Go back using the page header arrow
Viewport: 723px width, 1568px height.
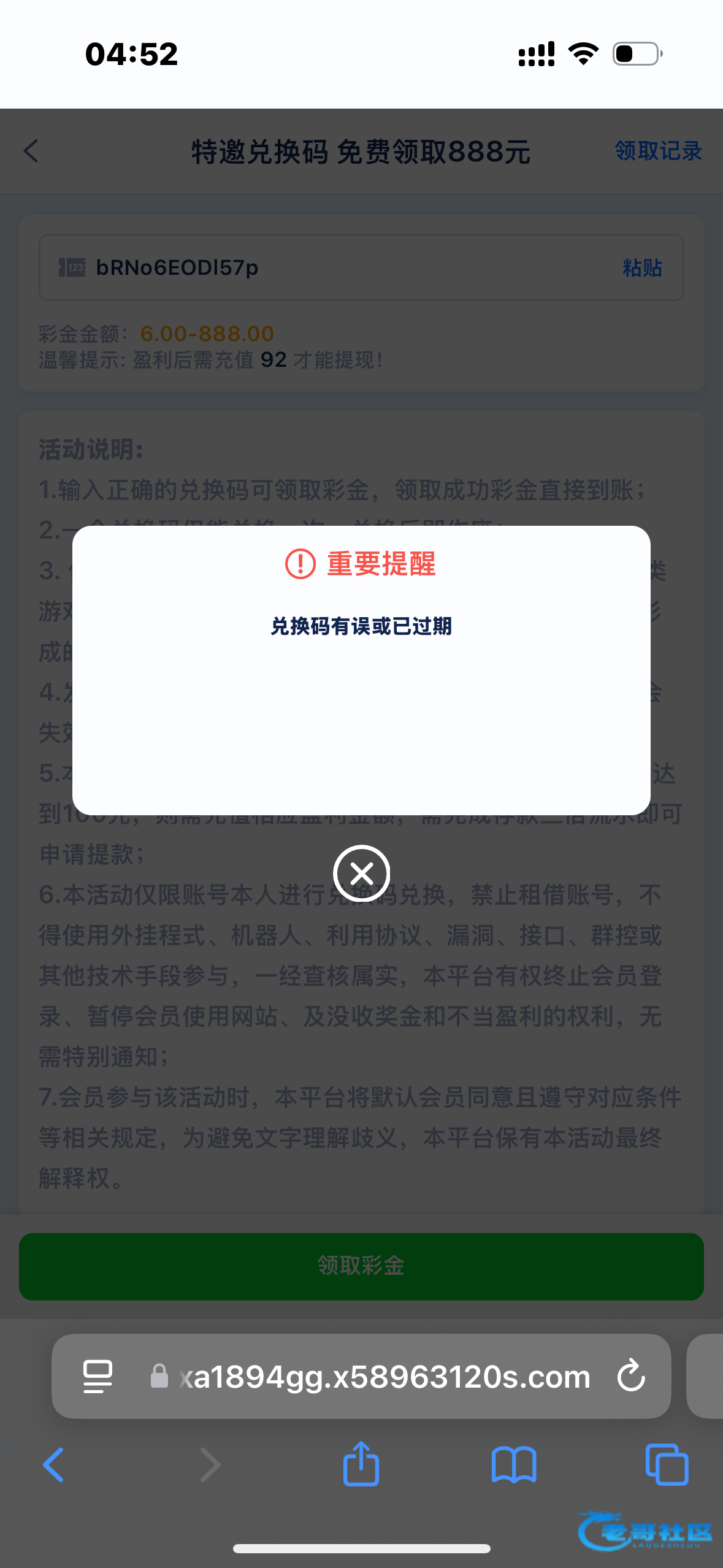click(x=31, y=151)
